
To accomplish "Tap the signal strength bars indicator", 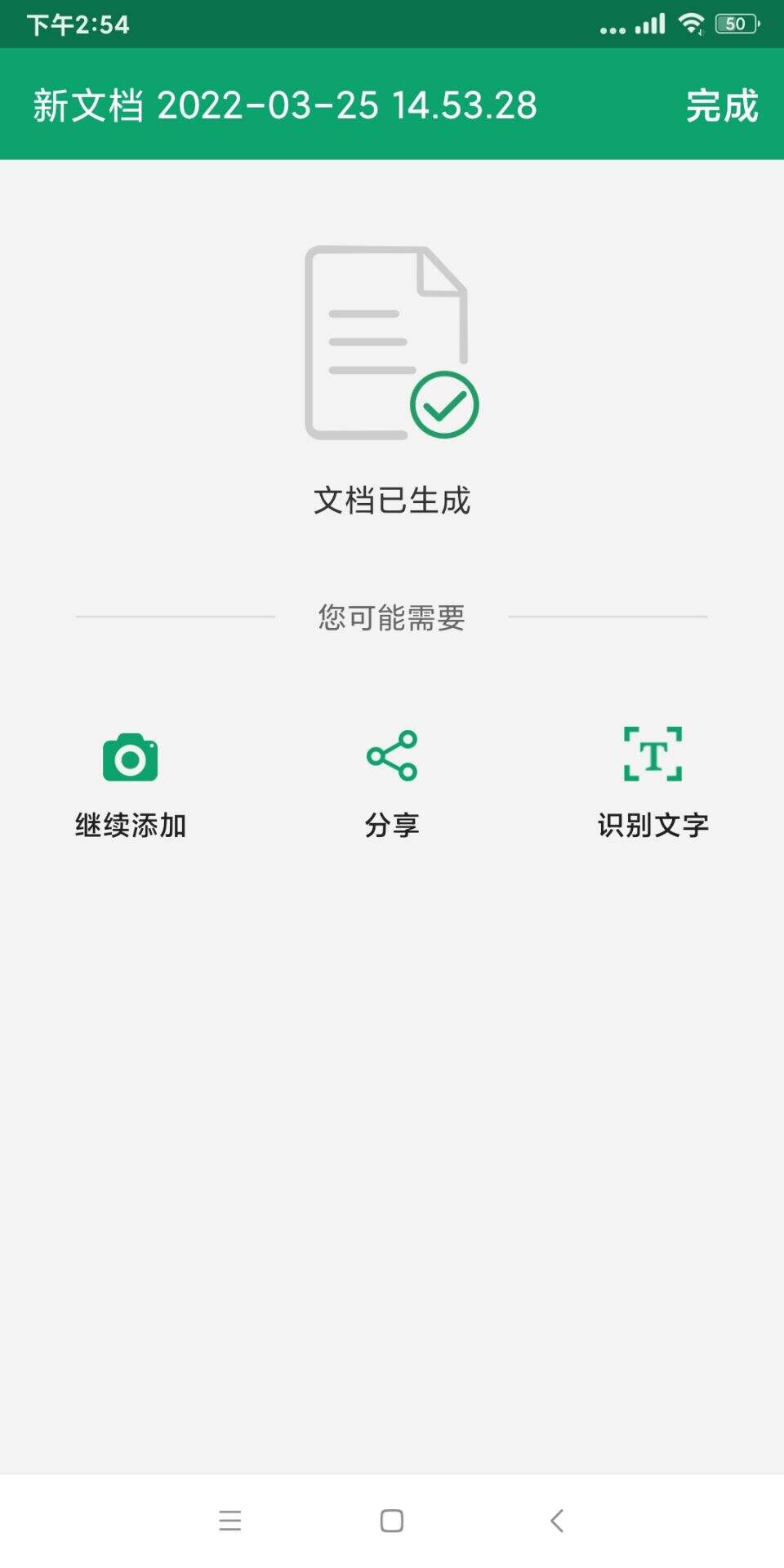I will (x=649, y=23).
